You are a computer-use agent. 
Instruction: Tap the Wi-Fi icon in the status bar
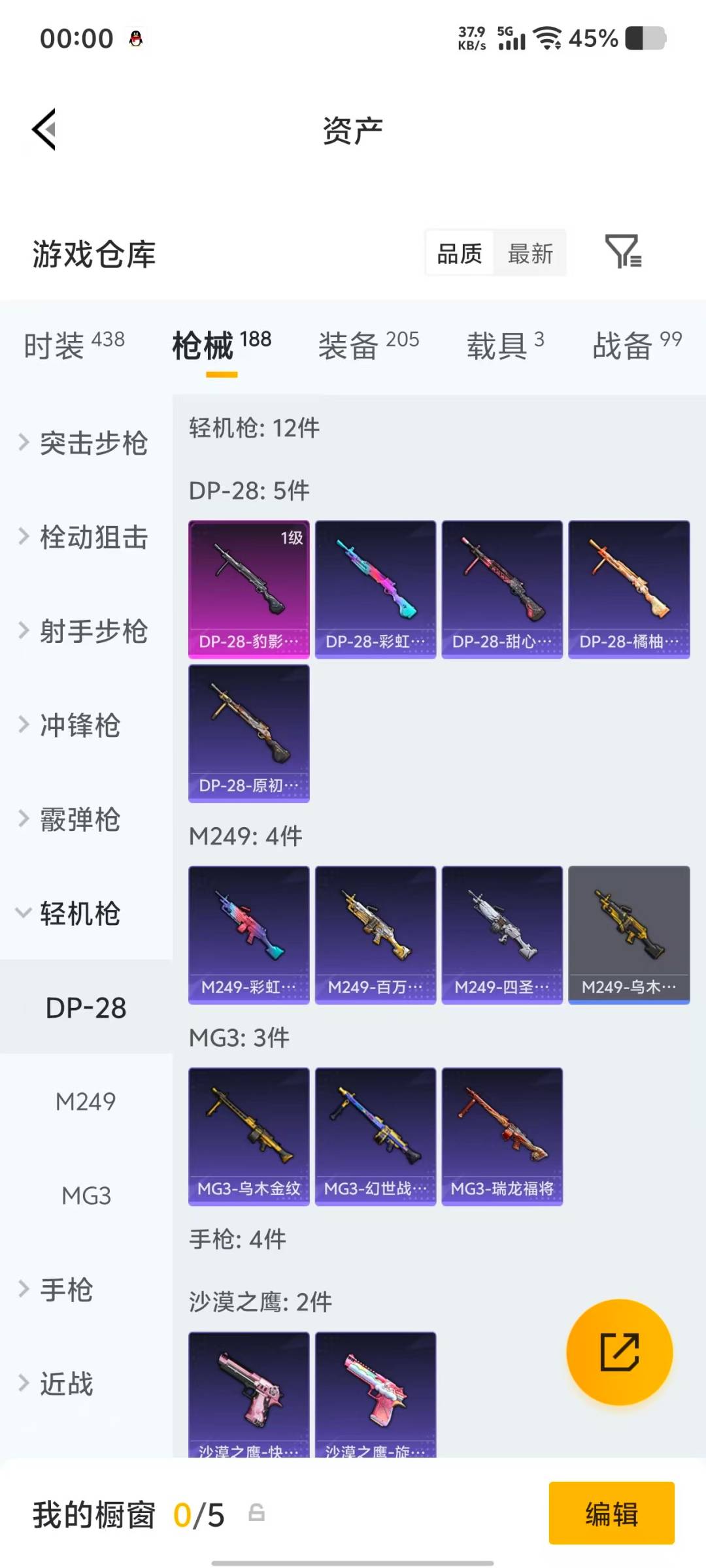click(548, 38)
